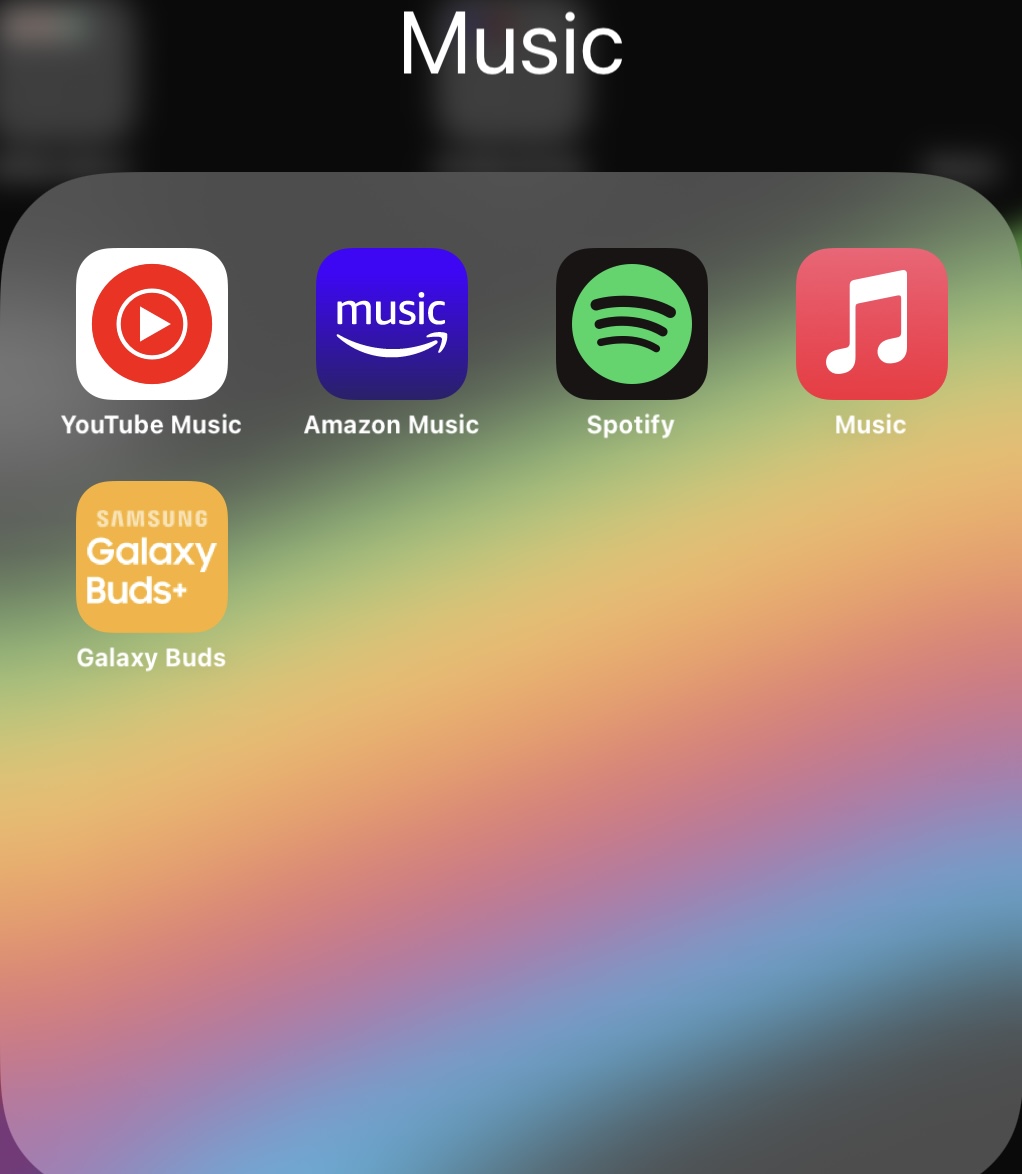Tap the Samsung Galaxy Buds+ orange icon
The image size is (1022, 1174).
click(151, 557)
